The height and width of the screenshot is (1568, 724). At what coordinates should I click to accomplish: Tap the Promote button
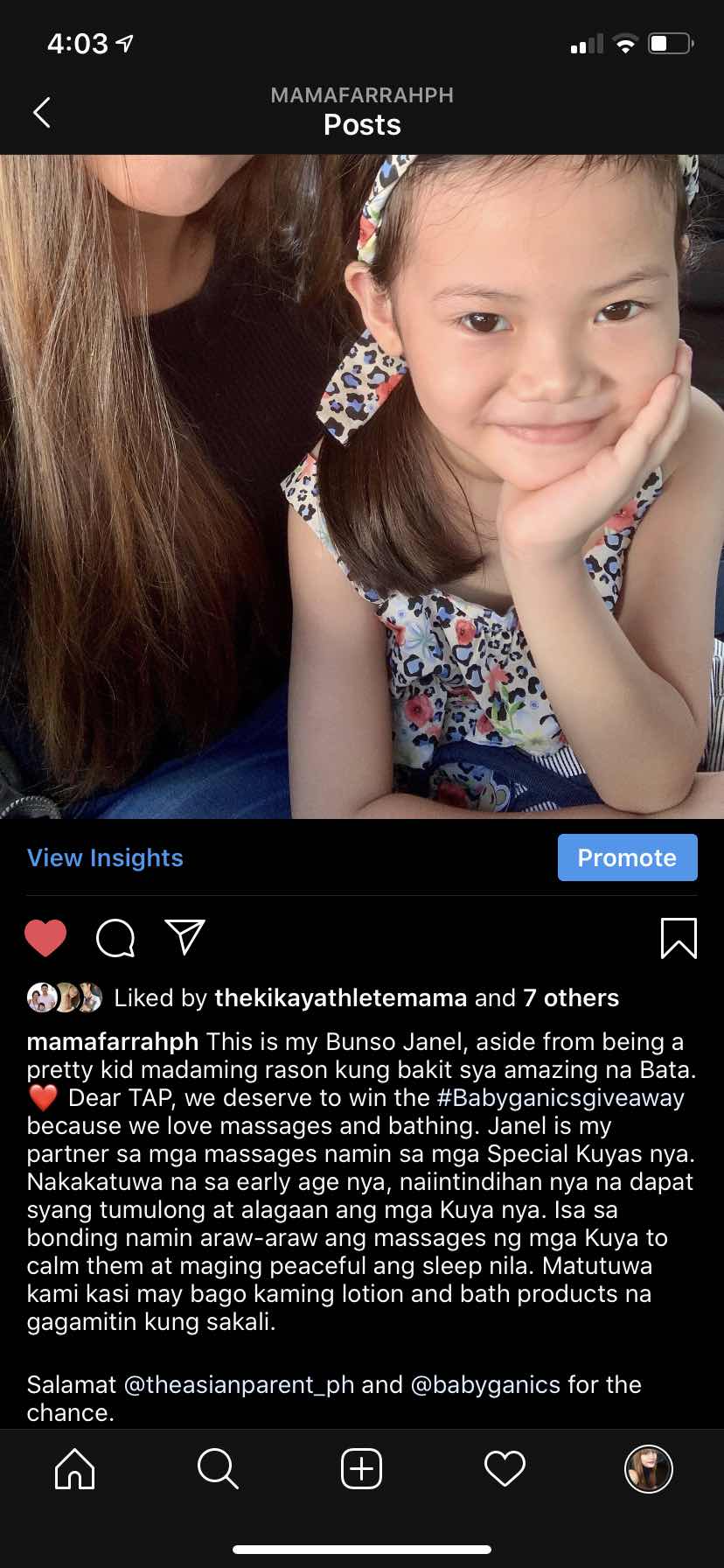point(627,857)
